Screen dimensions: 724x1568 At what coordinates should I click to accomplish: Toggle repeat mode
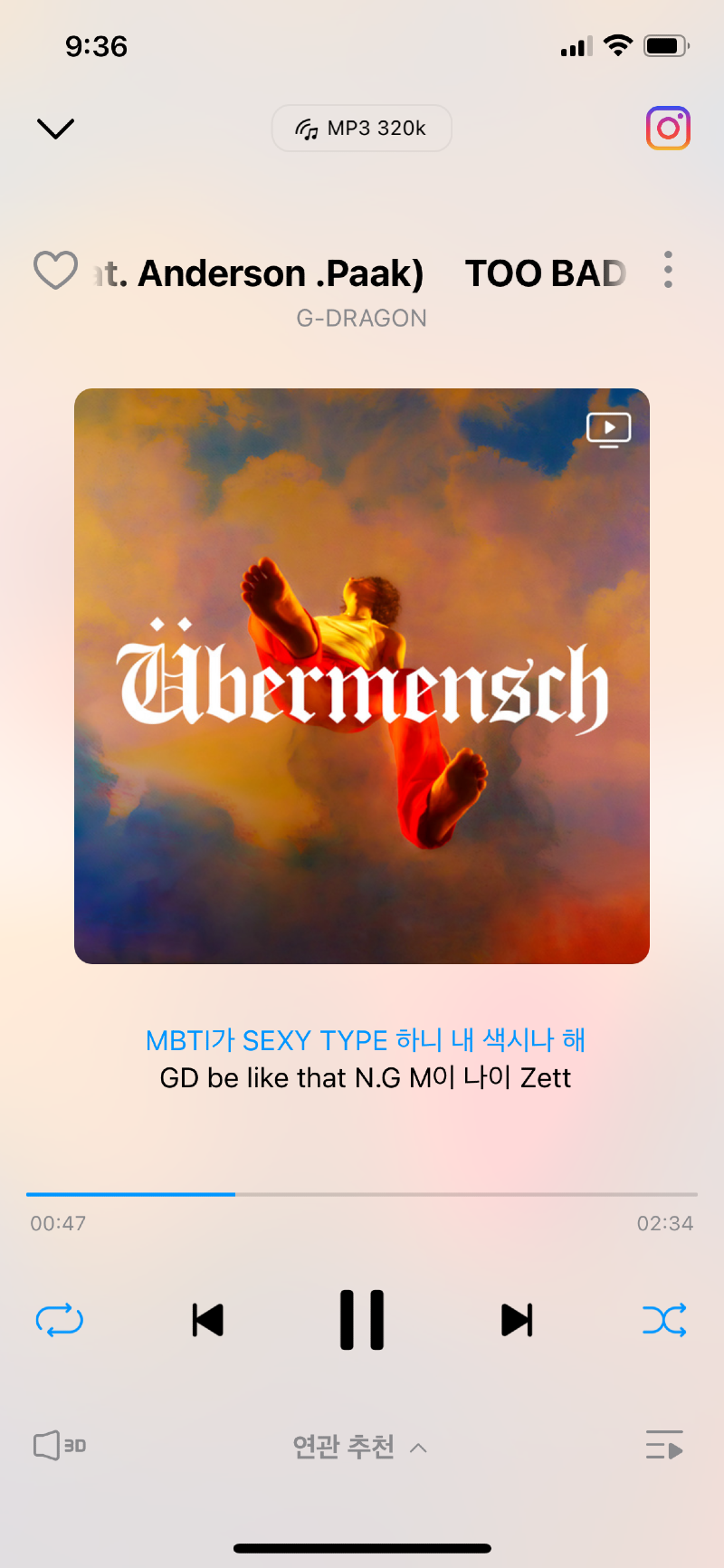click(x=60, y=1320)
